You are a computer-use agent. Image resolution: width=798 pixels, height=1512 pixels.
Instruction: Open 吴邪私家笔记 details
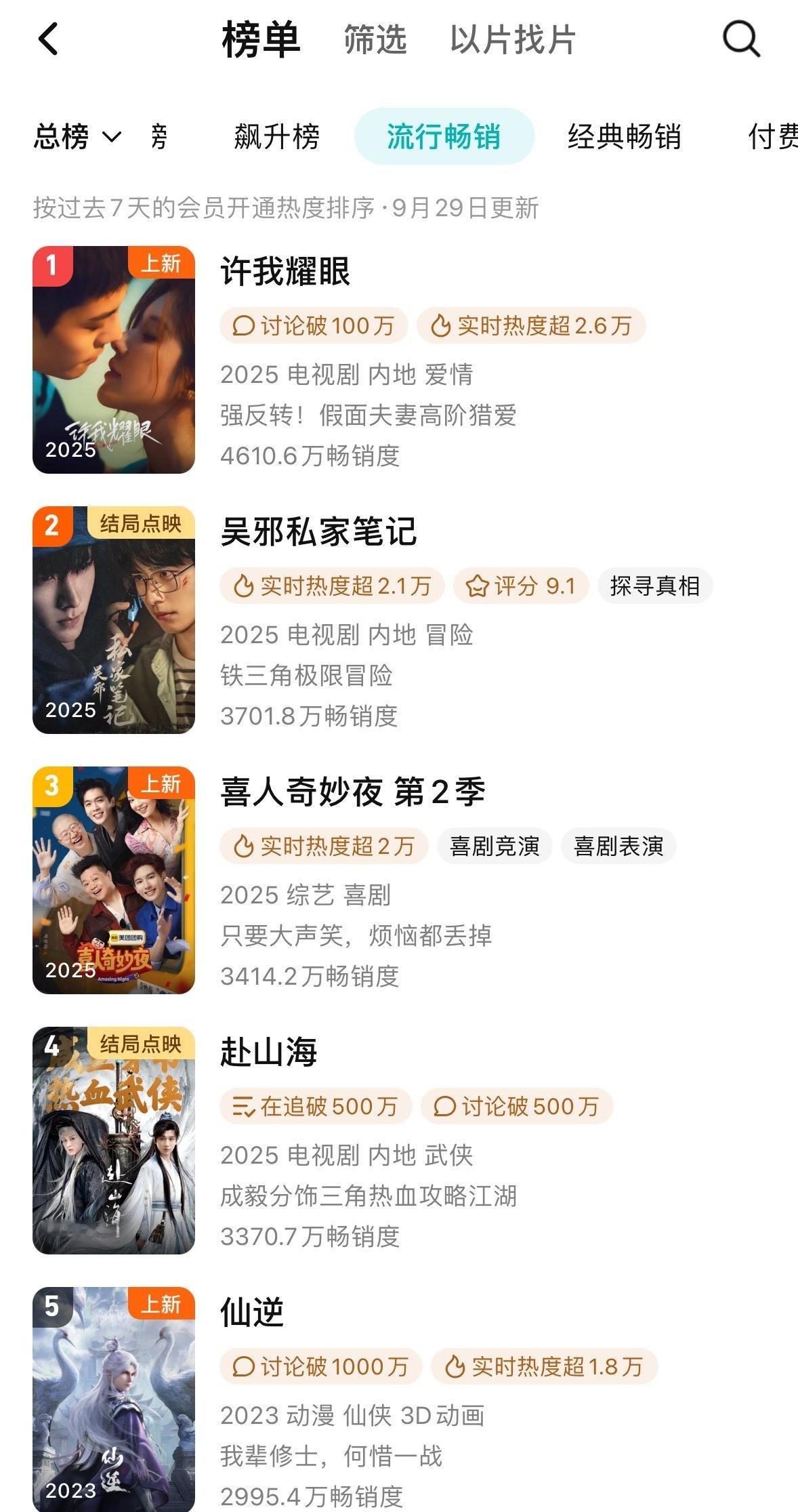318,532
